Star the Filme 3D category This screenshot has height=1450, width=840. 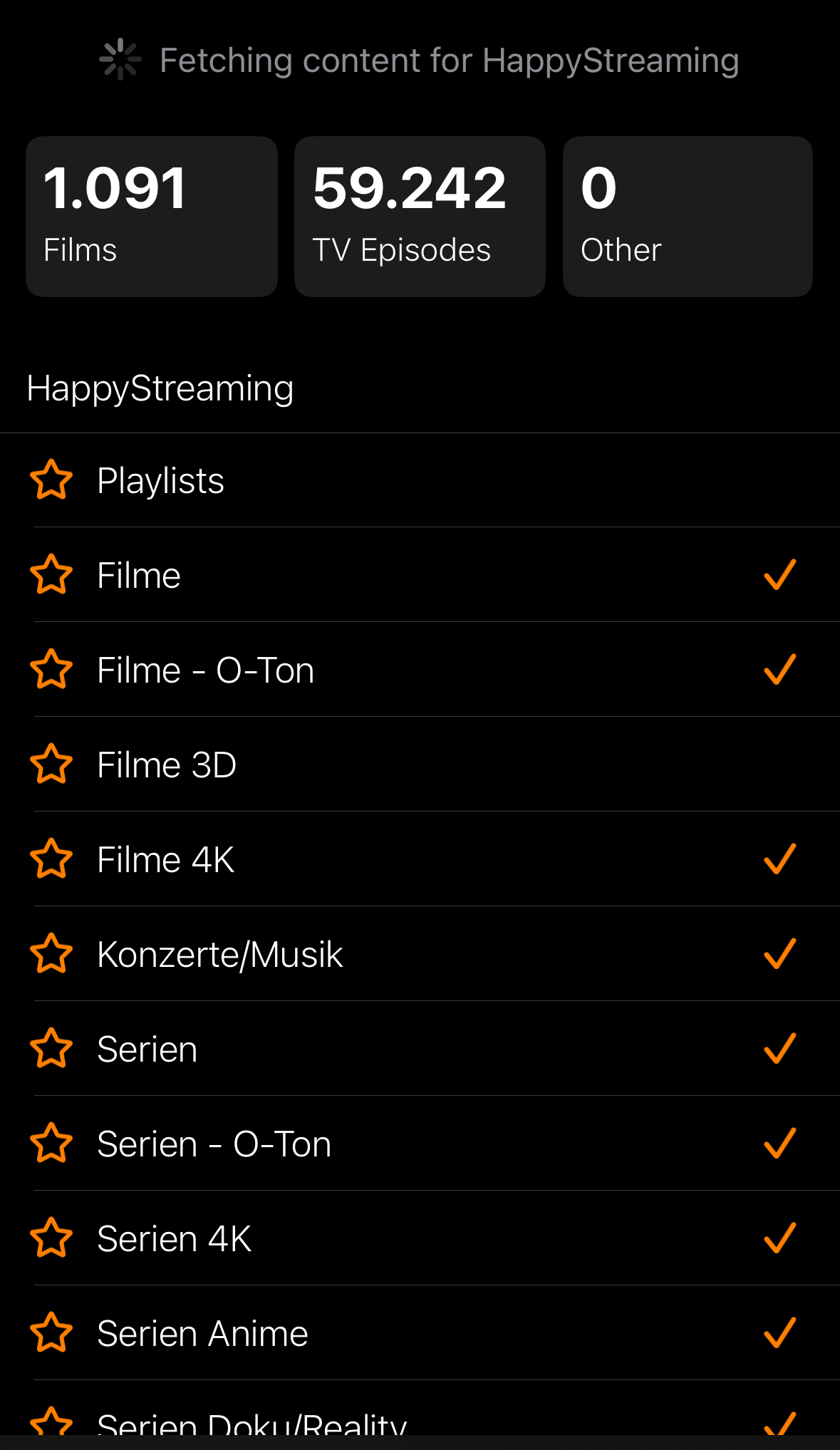pyautogui.click(x=51, y=764)
